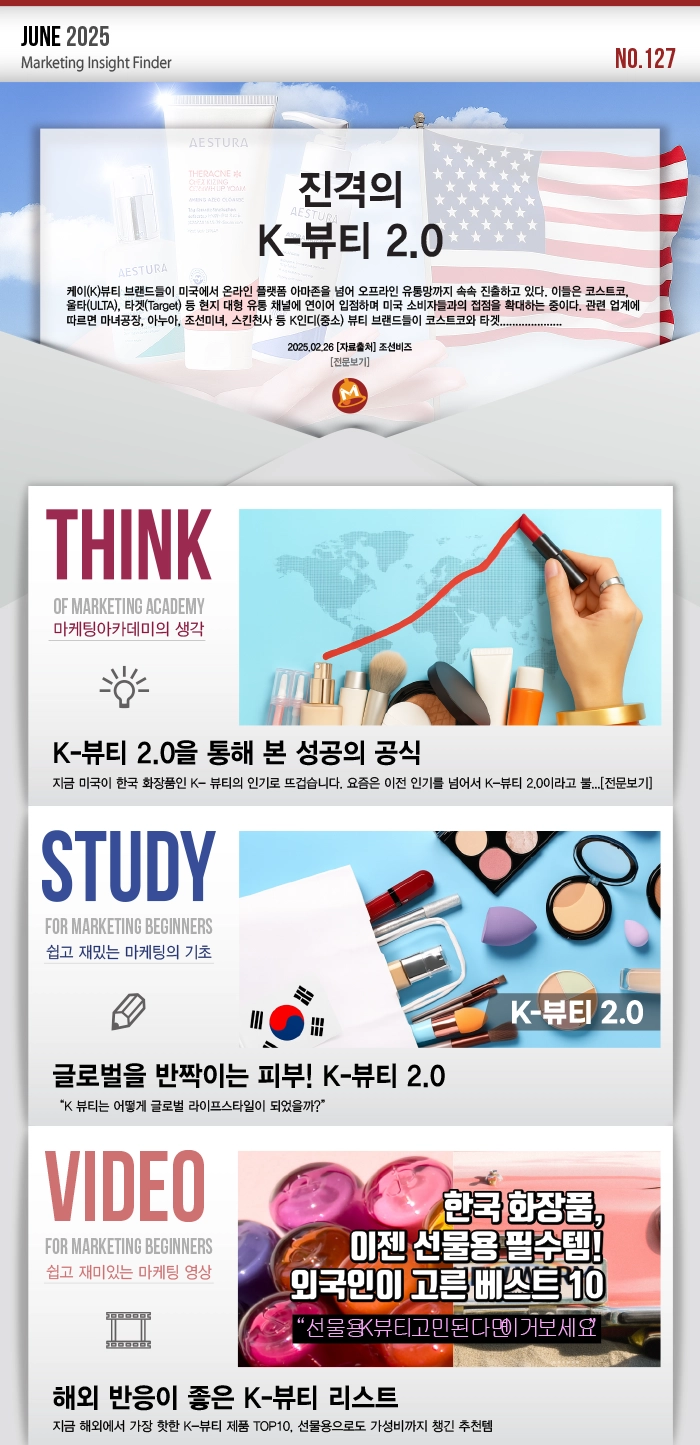Screen dimensions: 700x1445
Task: Play the 외국인이 고른 베스트 10 video
Action: tap(449, 1258)
